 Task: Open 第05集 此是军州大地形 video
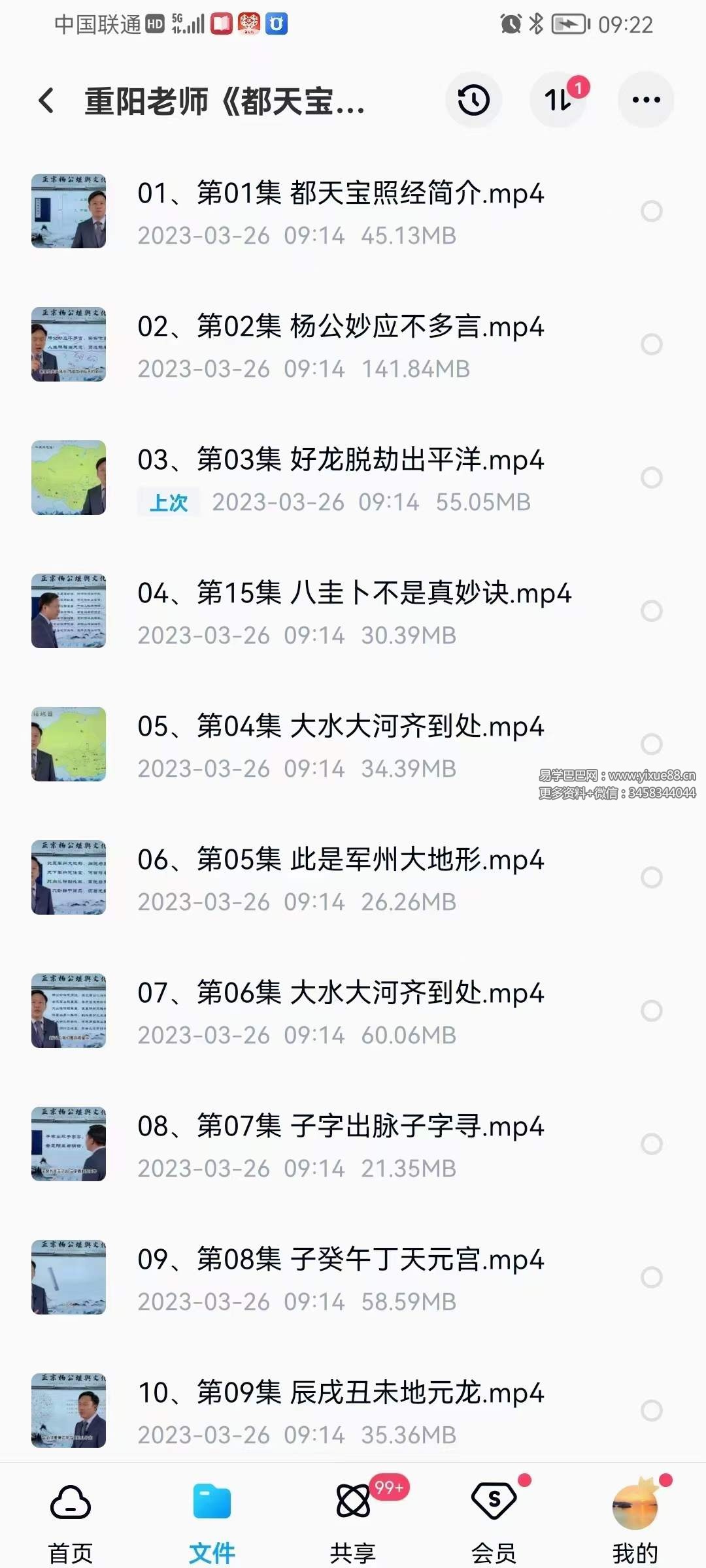pyautogui.click(x=340, y=861)
